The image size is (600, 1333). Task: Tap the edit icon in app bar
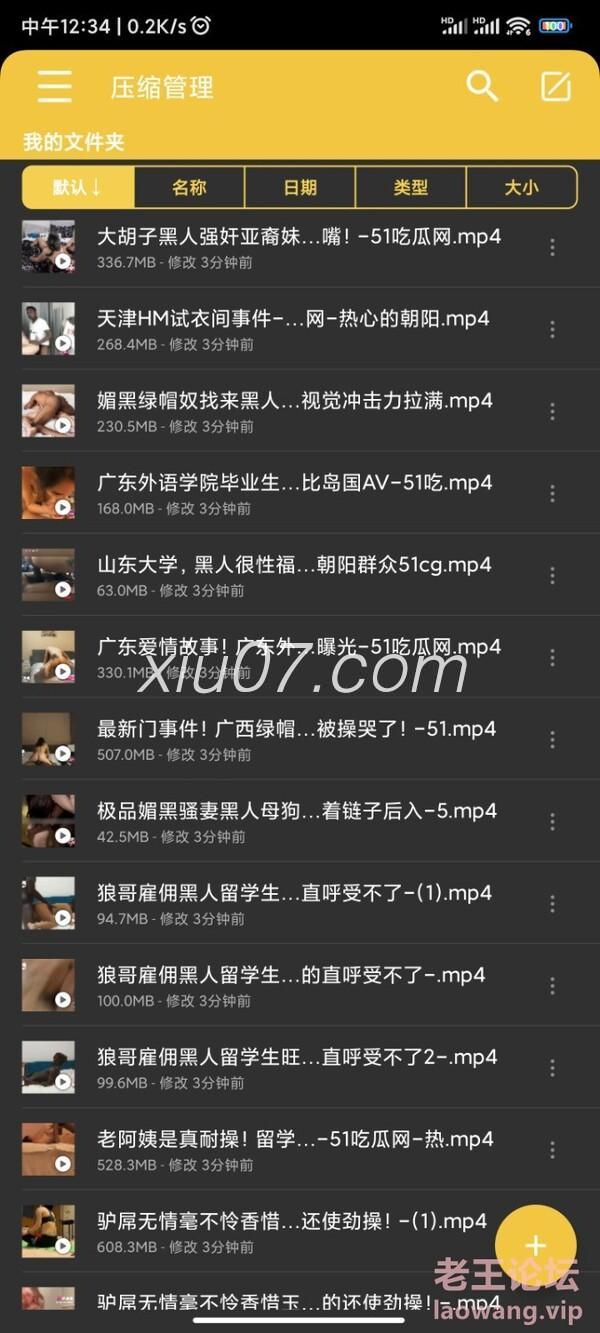pyautogui.click(x=555, y=87)
